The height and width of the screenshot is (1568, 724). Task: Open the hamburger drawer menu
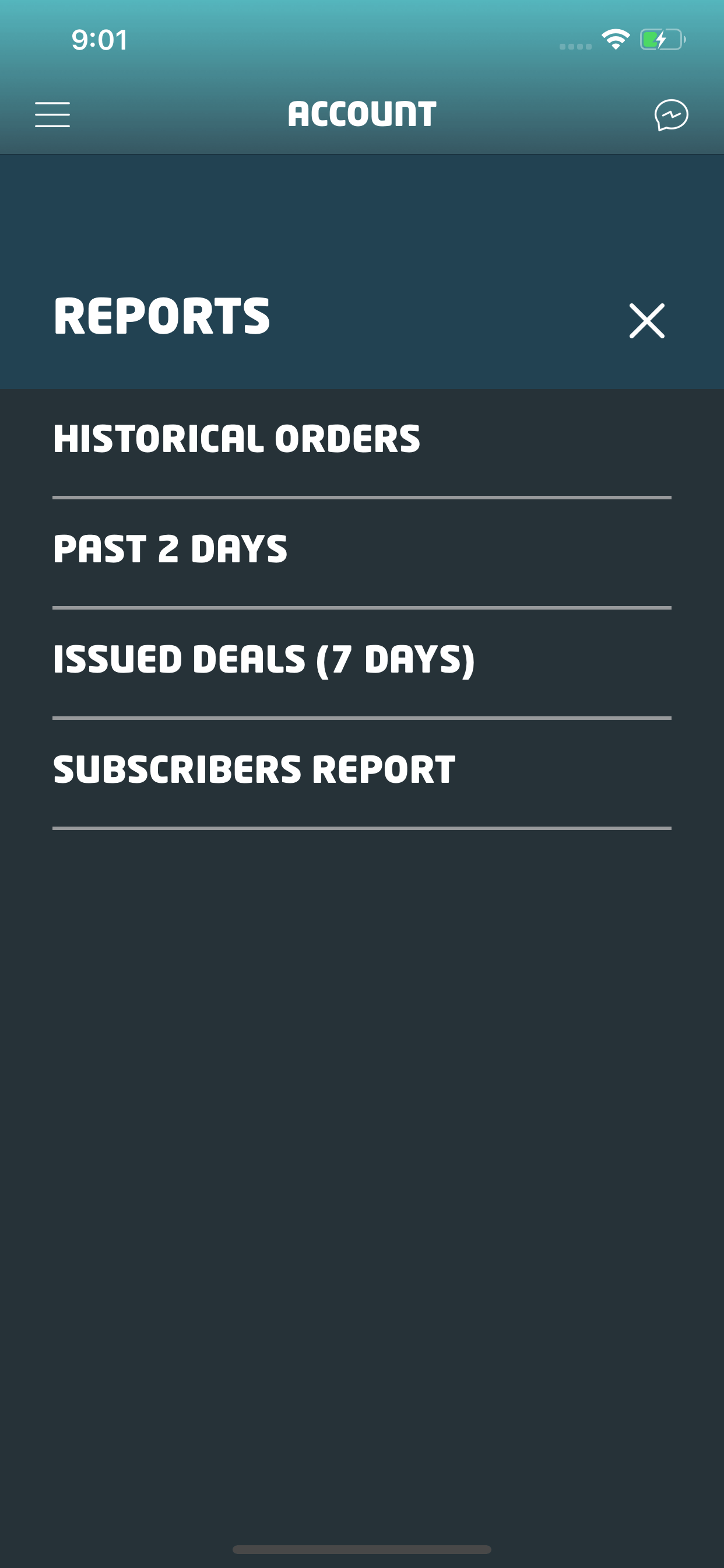coord(52,114)
